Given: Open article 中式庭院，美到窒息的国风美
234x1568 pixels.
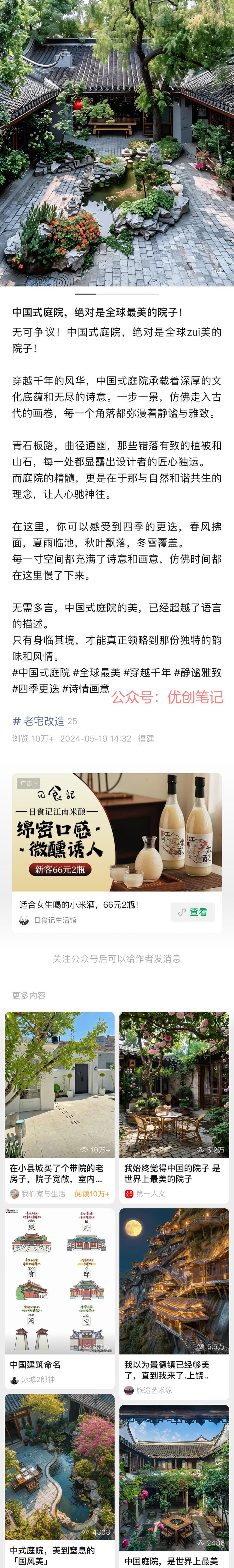Looking at the screenshot, I should (x=59, y=1555).
